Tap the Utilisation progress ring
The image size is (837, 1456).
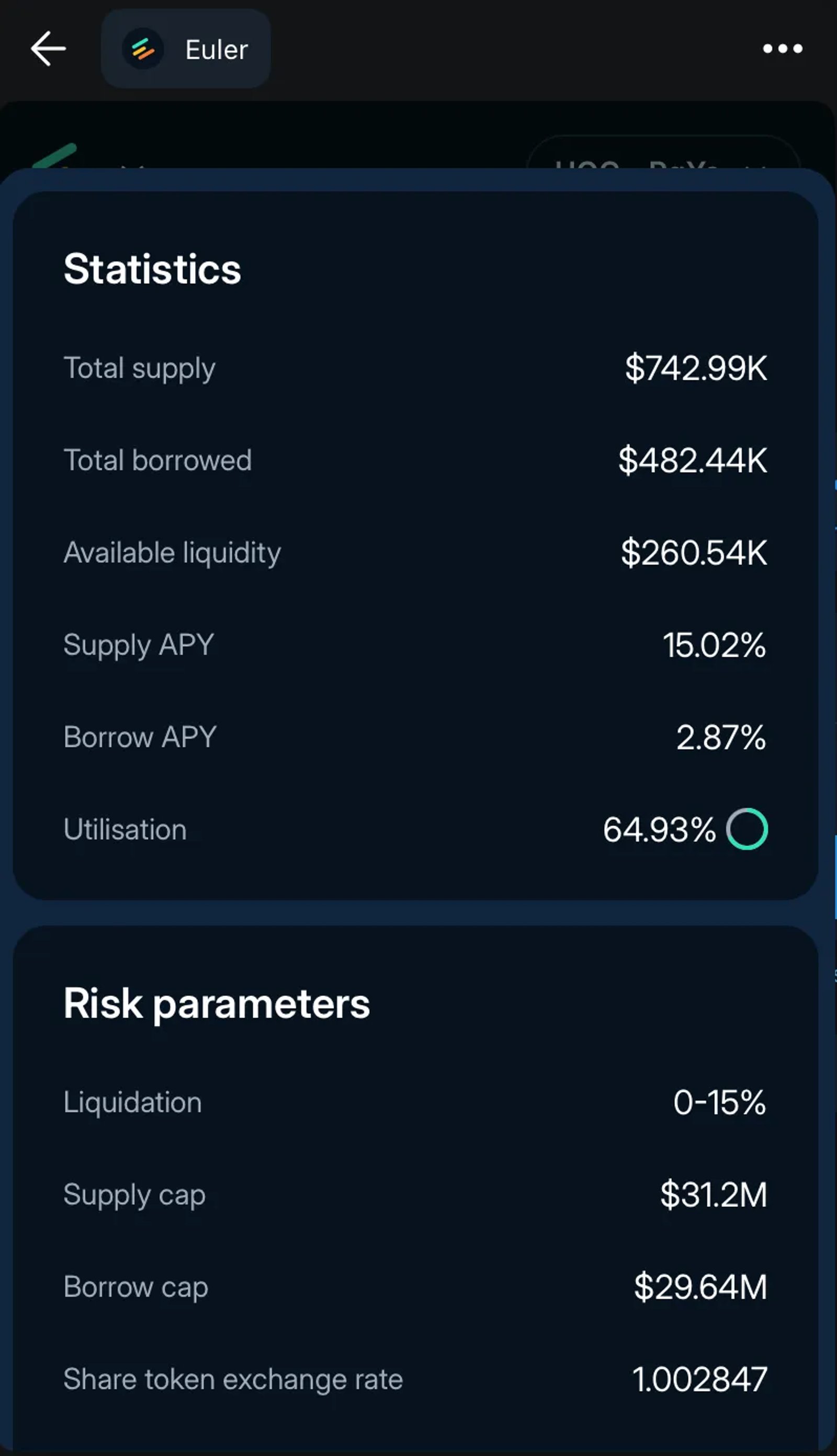(745, 828)
